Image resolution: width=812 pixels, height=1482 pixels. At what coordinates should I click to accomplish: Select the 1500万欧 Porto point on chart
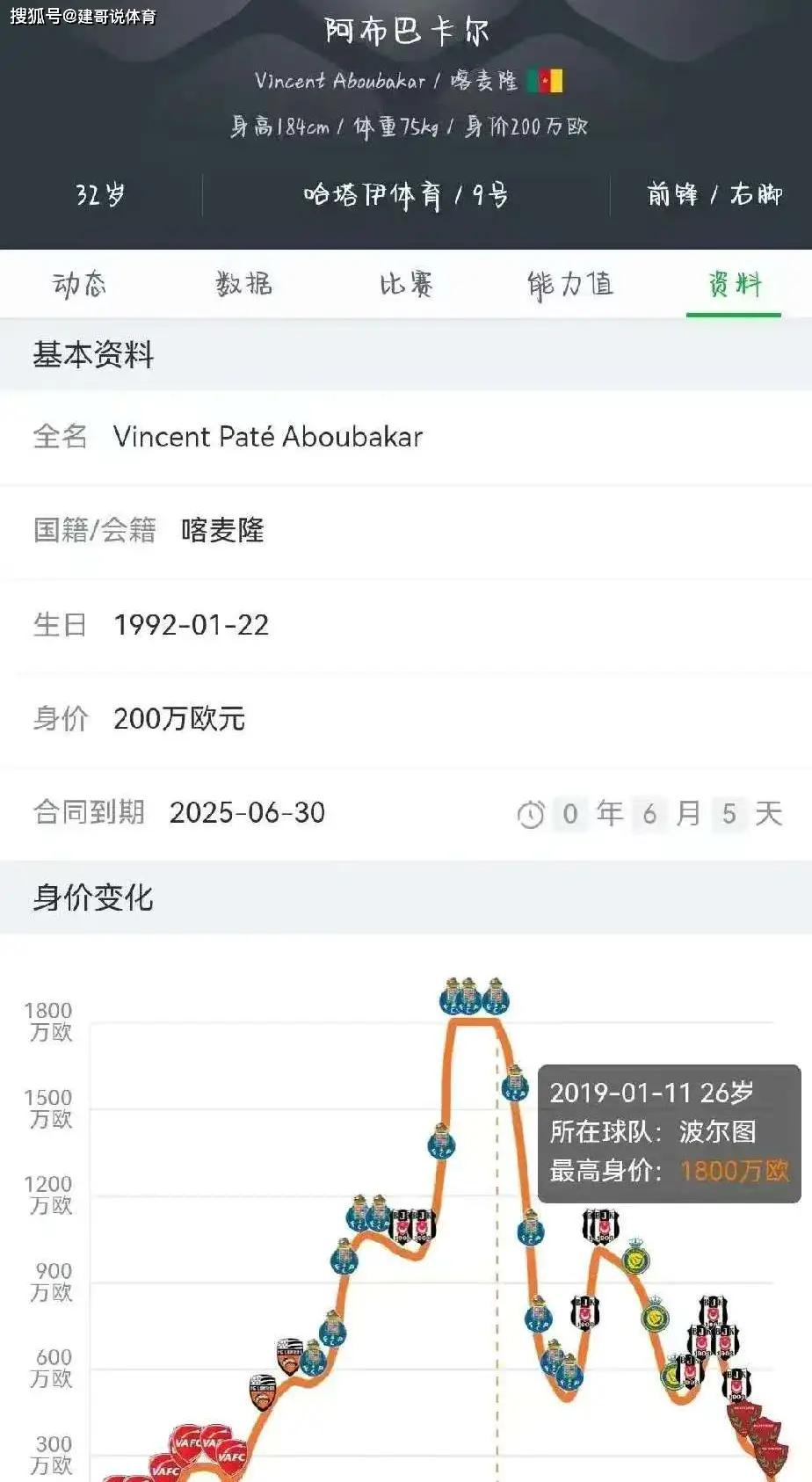pos(515,1087)
